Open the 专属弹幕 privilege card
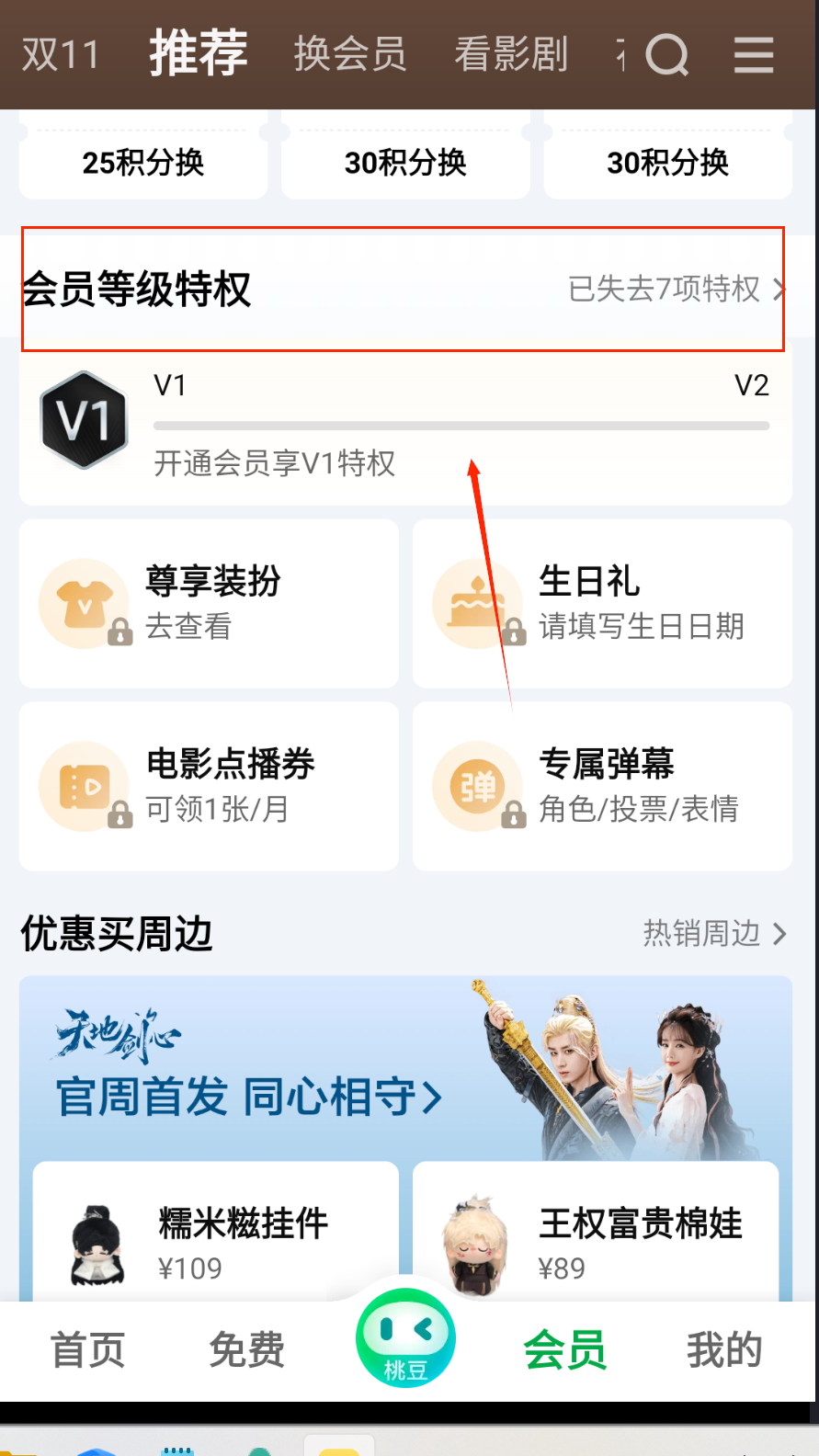 [602, 786]
